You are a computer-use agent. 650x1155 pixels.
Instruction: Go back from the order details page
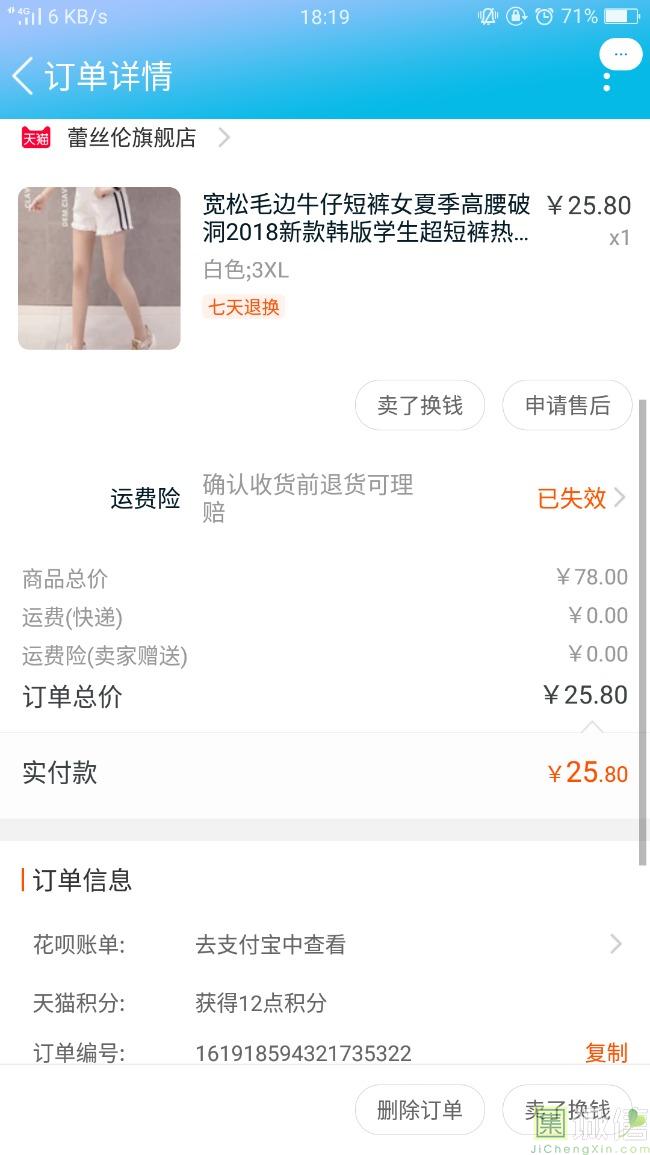click(24, 76)
